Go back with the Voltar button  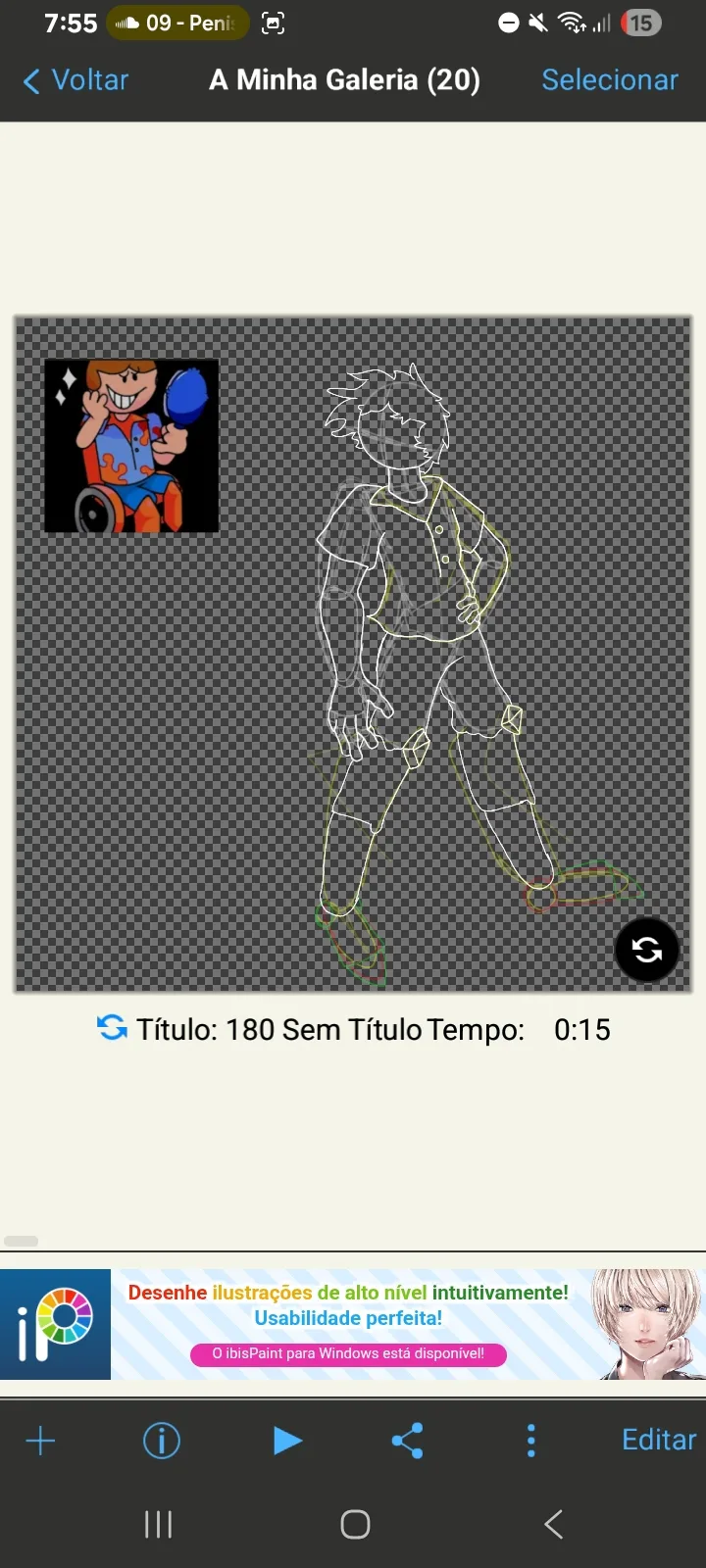tap(76, 80)
